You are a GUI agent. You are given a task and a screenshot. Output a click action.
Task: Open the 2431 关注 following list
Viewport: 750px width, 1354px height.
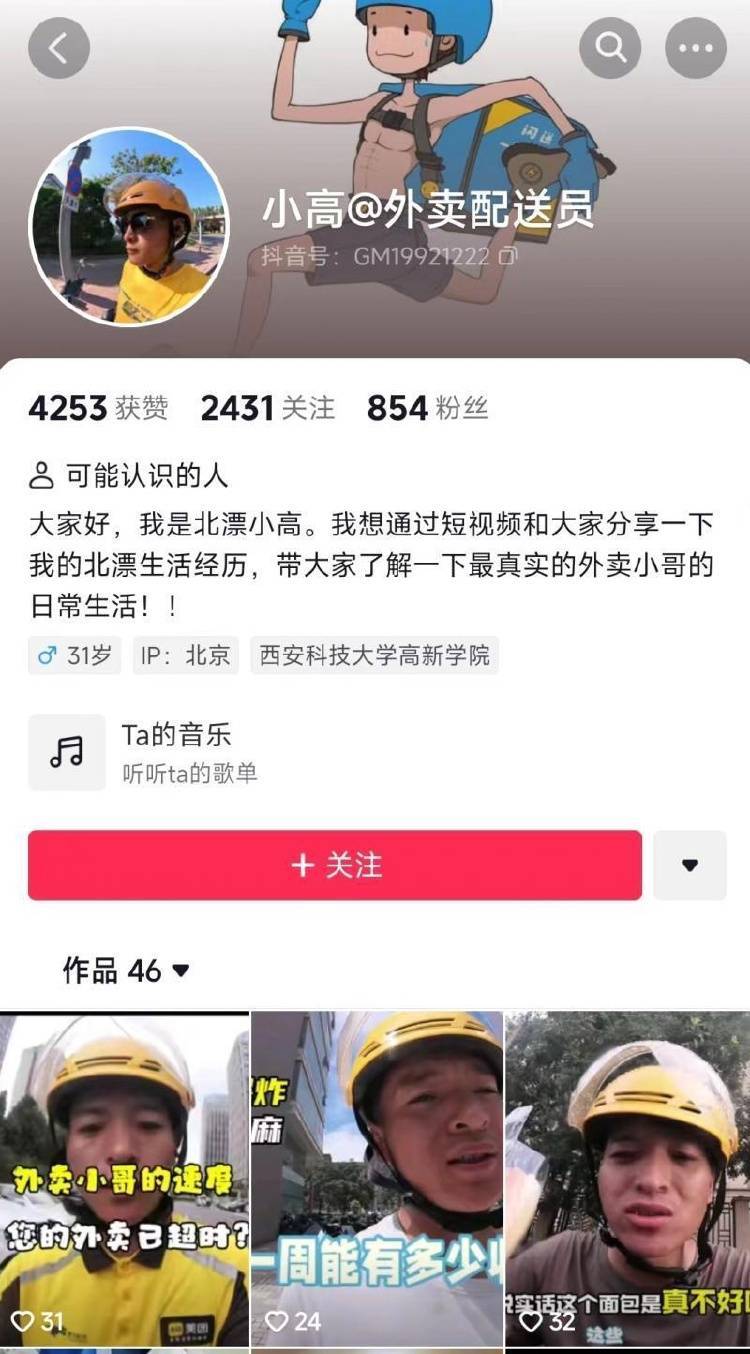pyautogui.click(x=267, y=408)
